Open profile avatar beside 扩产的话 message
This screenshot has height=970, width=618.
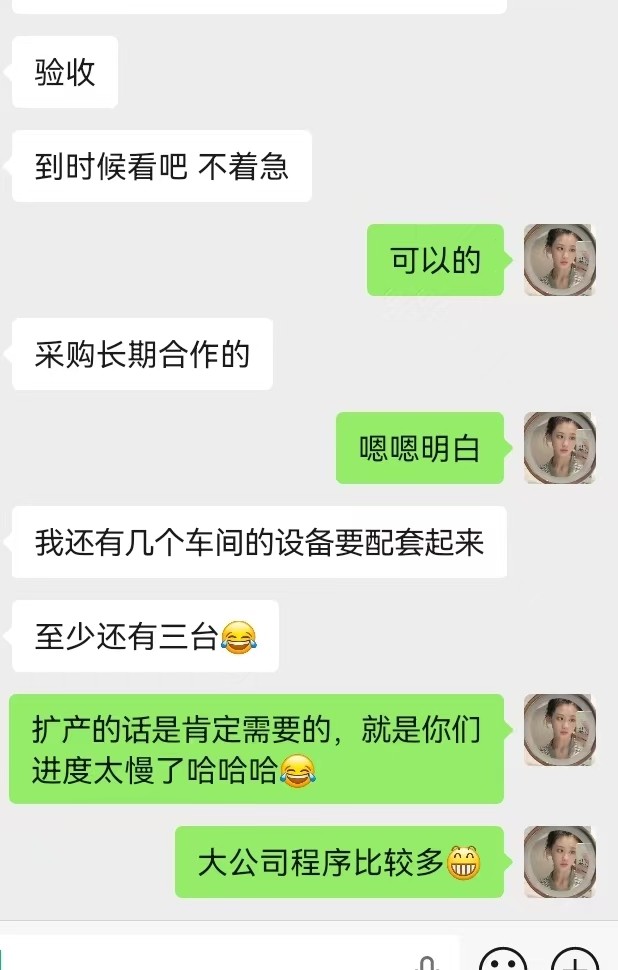click(560, 730)
